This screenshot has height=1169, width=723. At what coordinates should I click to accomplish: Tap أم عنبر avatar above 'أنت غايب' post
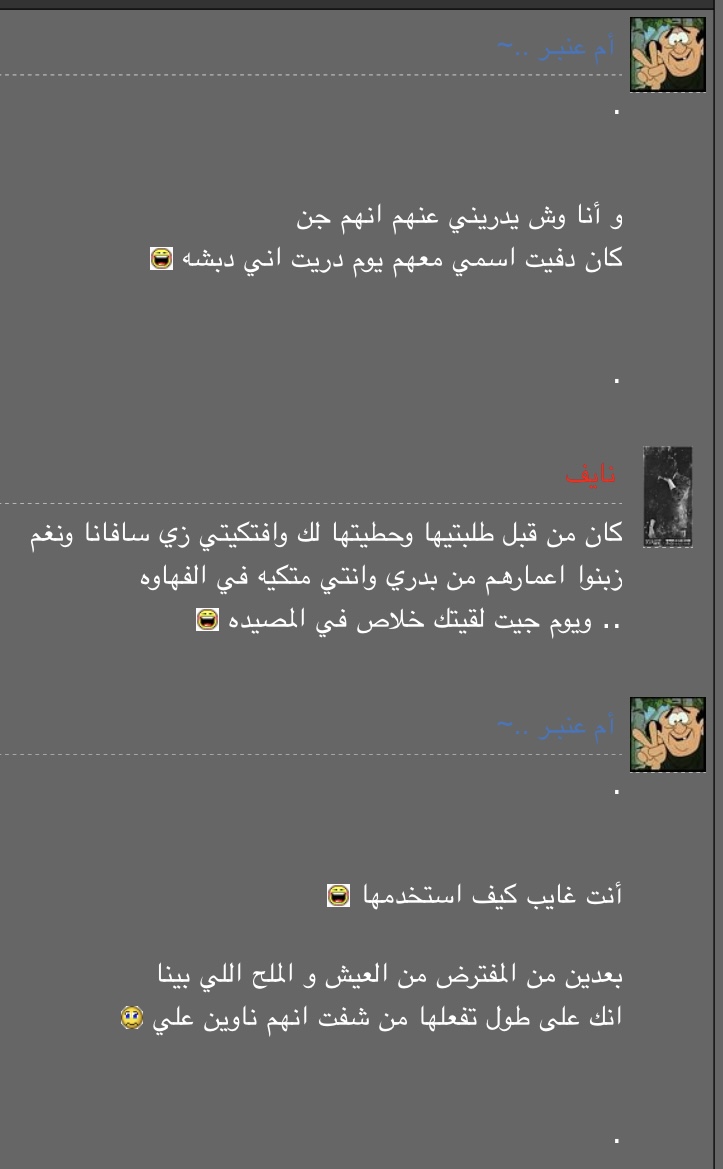coord(667,734)
